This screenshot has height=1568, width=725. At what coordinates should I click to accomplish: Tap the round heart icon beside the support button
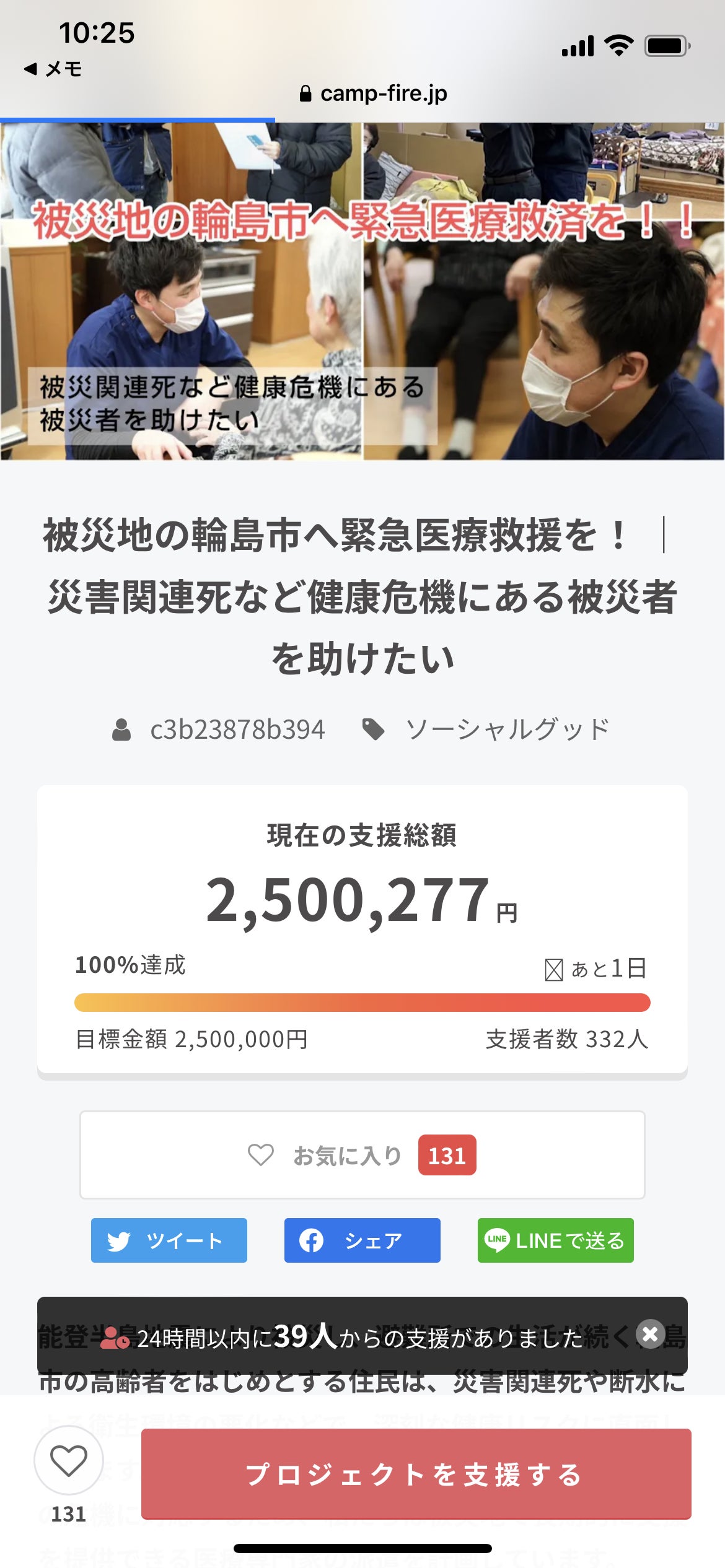coord(68,1460)
